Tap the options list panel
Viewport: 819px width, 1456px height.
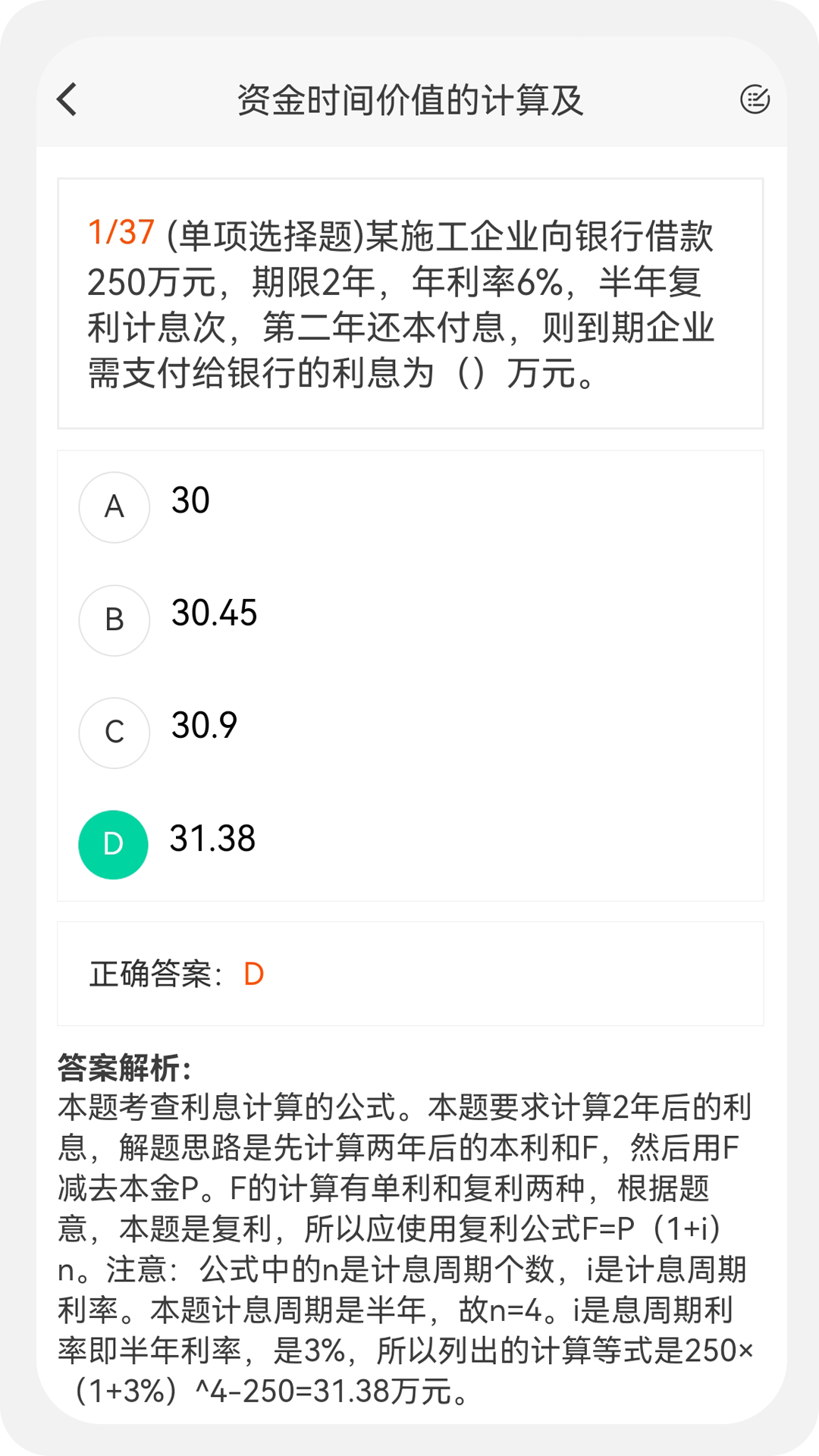tap(409, 675)
